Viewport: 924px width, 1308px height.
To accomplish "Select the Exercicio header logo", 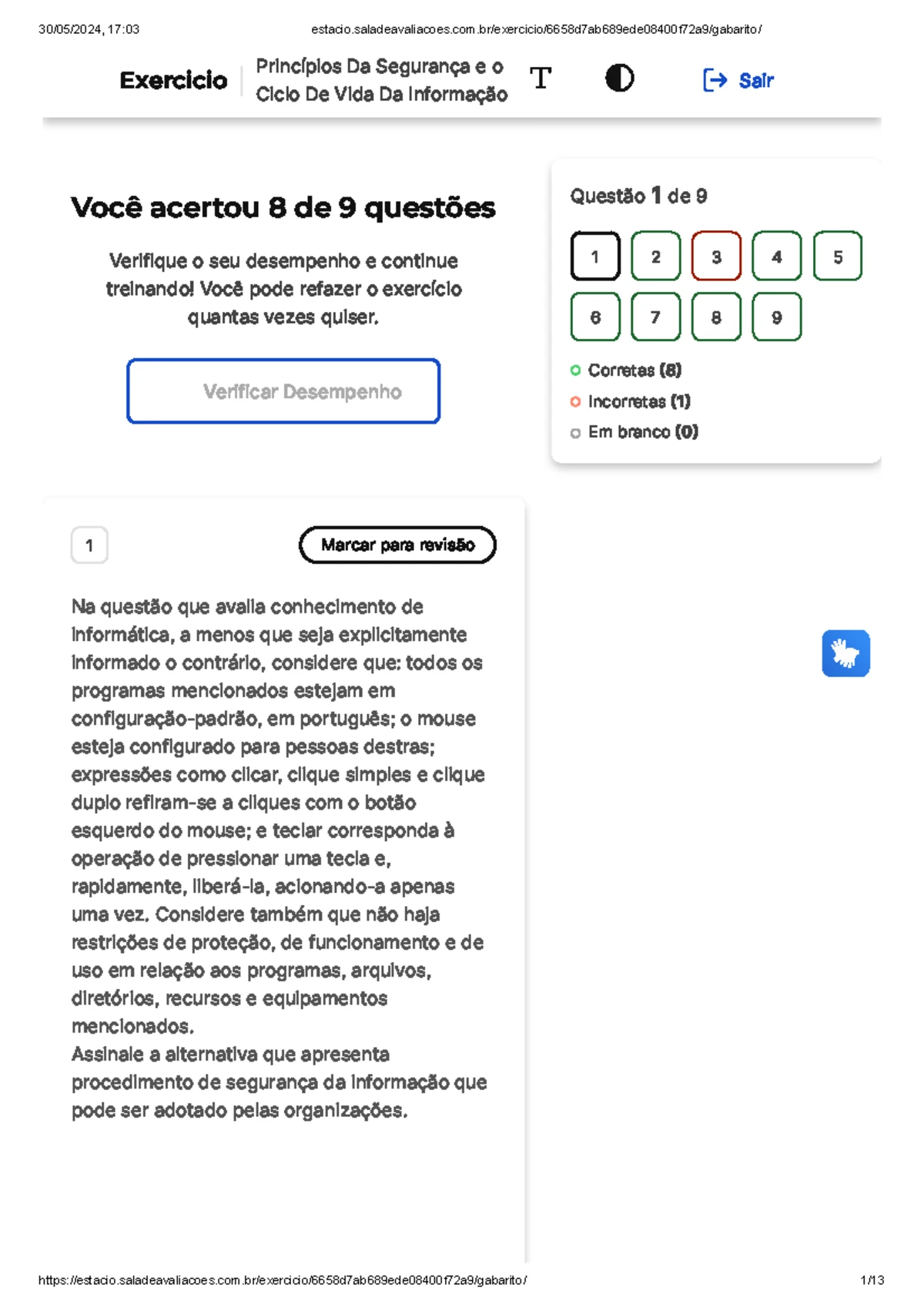I will (x=172, y=79).
